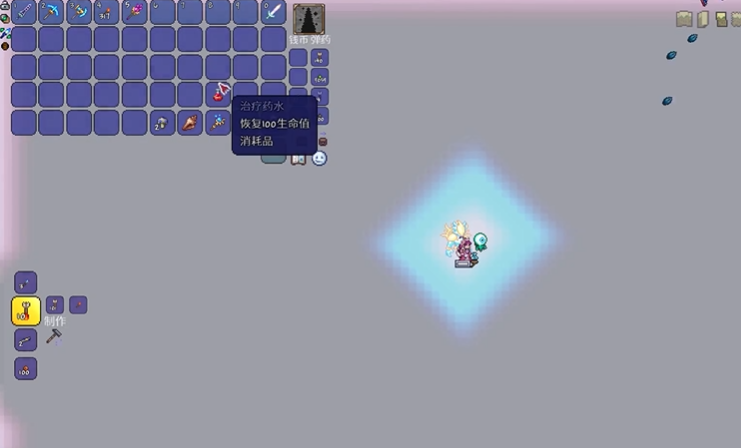
Task: Select the pickaxe in hotbar slot 2
Action: [51, 12]
